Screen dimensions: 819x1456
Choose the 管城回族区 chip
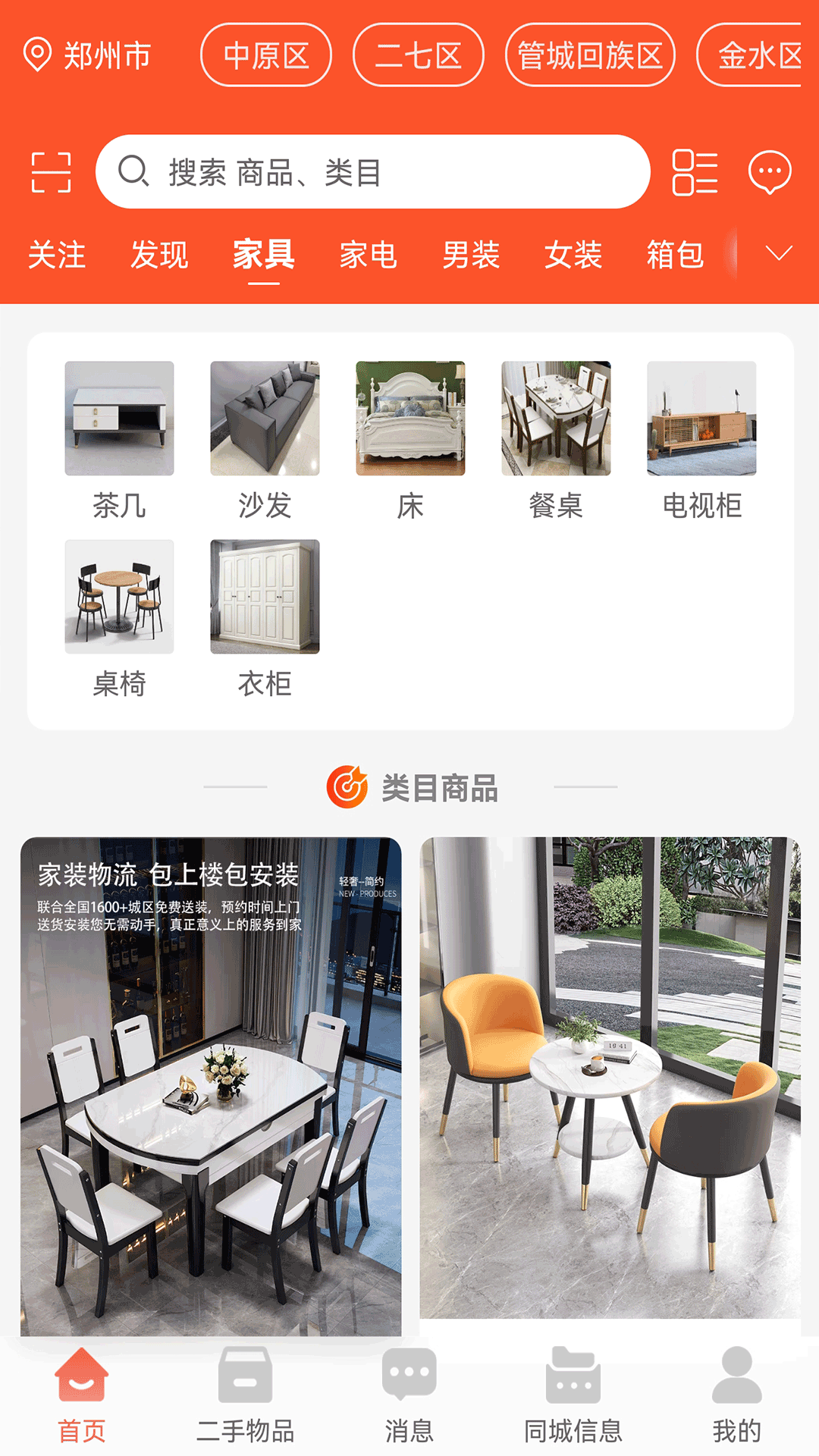[589, 55]
